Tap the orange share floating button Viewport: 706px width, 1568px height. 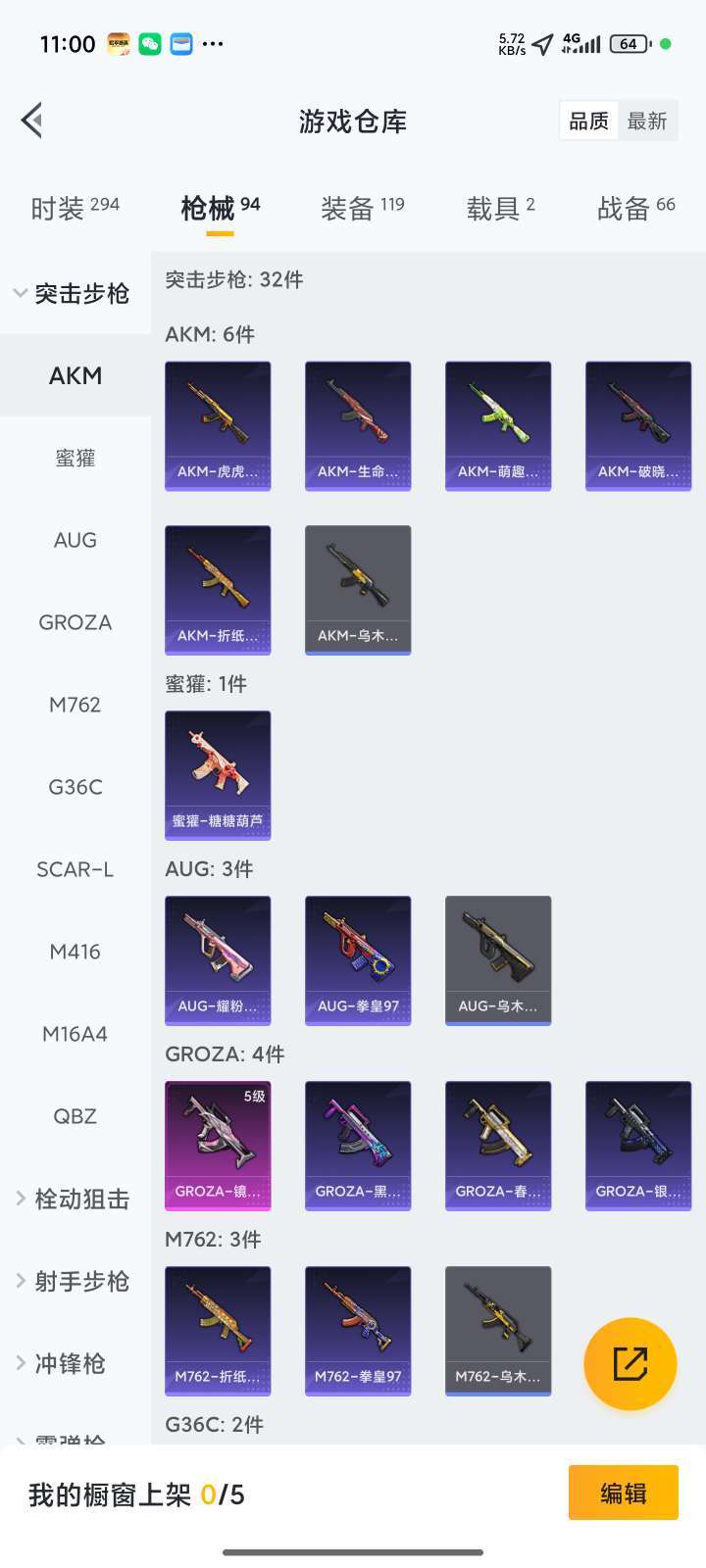pos(630,1363)
